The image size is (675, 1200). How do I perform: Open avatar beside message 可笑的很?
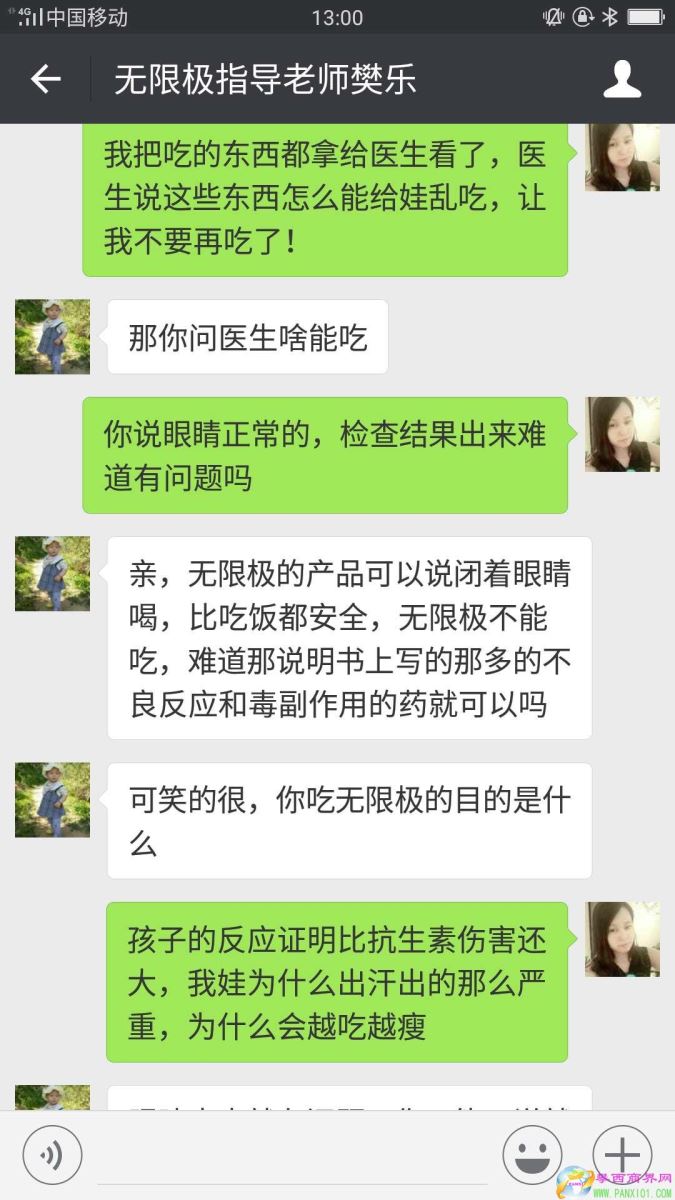[52, 800]
